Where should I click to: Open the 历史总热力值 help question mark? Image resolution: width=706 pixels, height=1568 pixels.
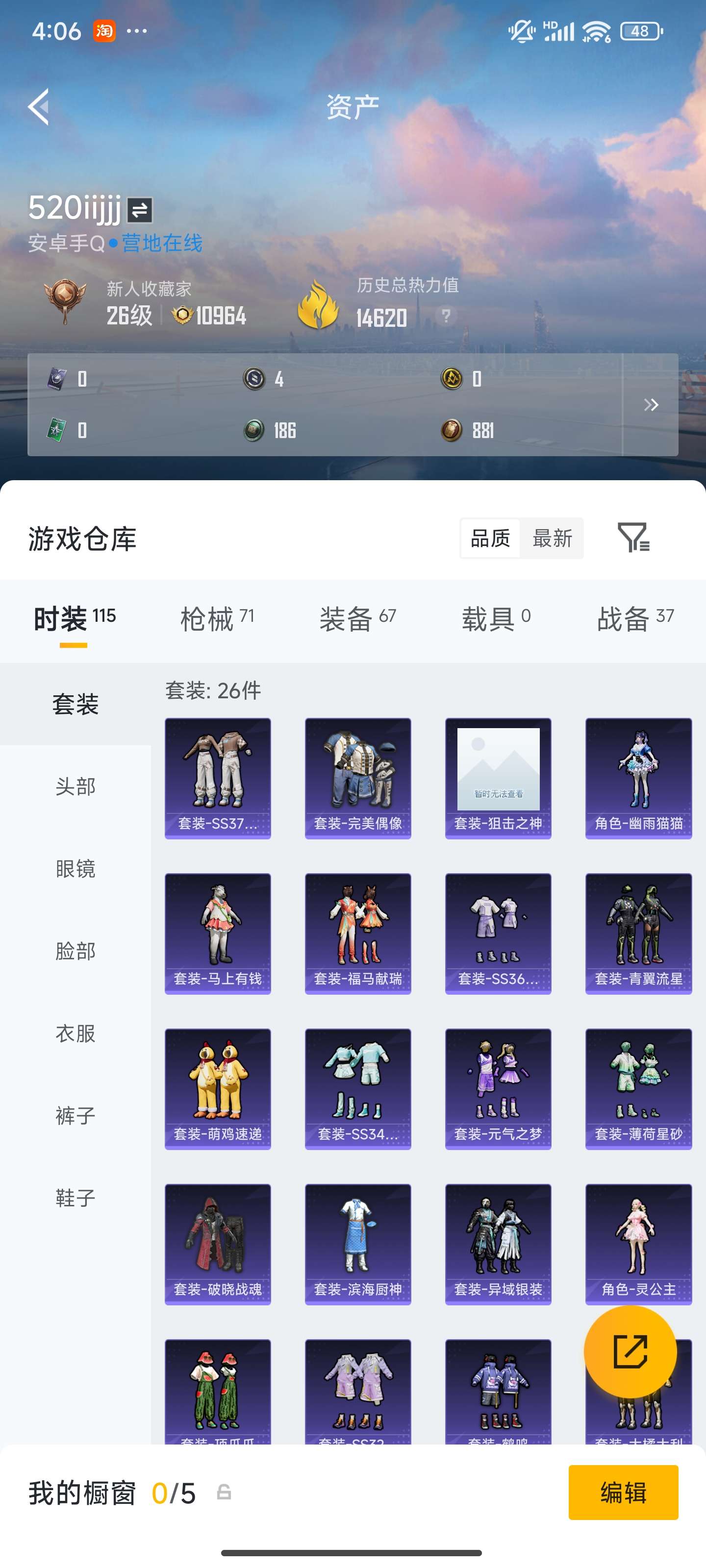coord(446,315)
